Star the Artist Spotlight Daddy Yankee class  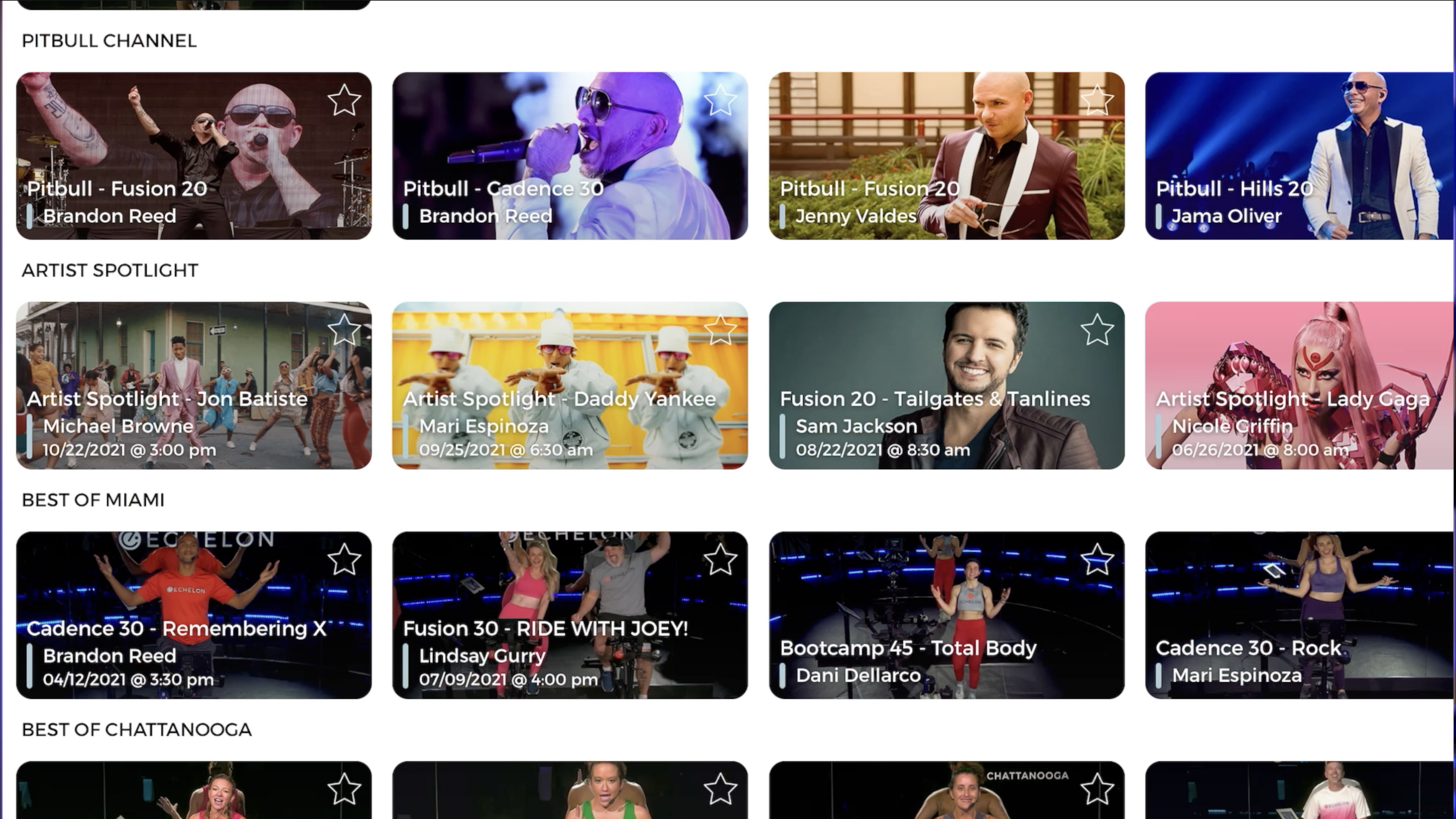click(720, 330)
